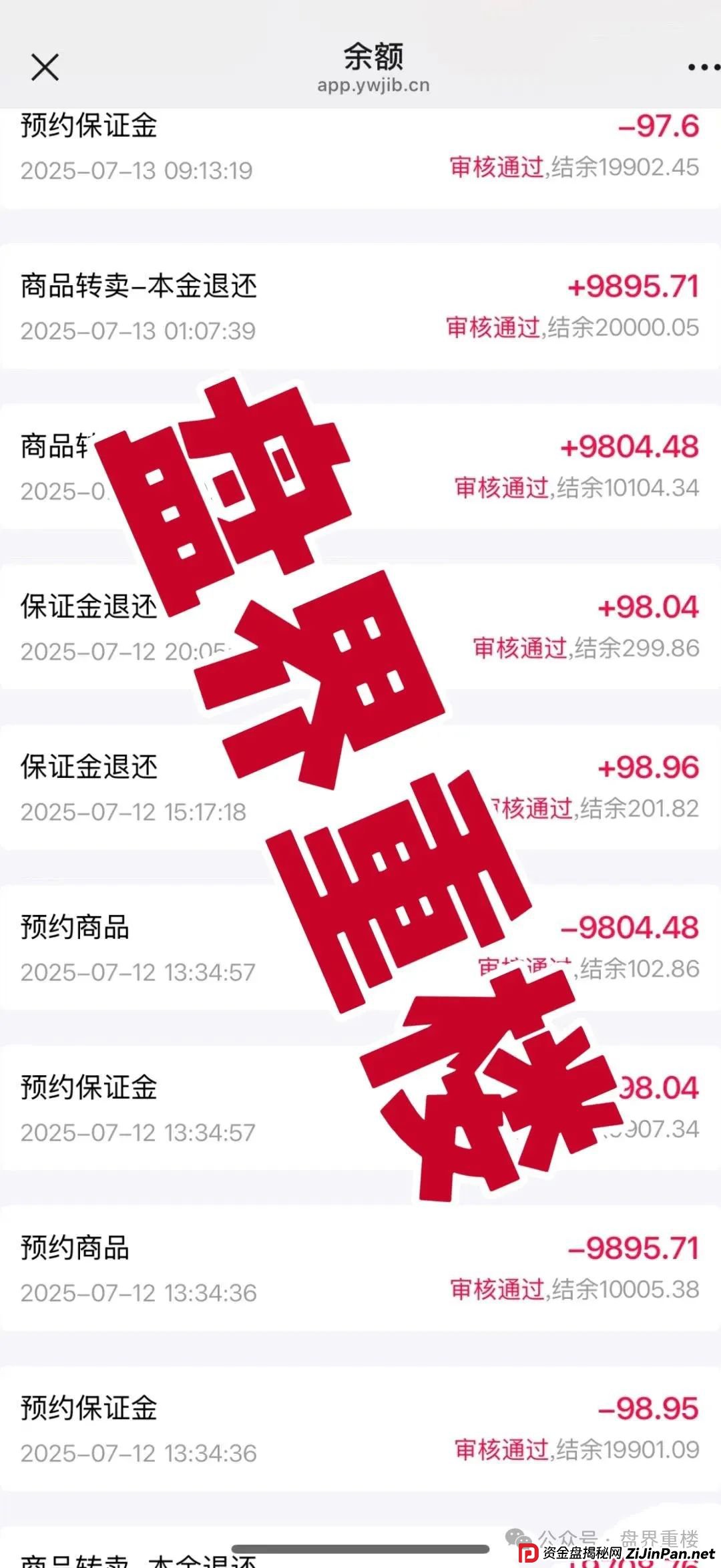Tap the app.ywjib.cn site address

(373, 85)
